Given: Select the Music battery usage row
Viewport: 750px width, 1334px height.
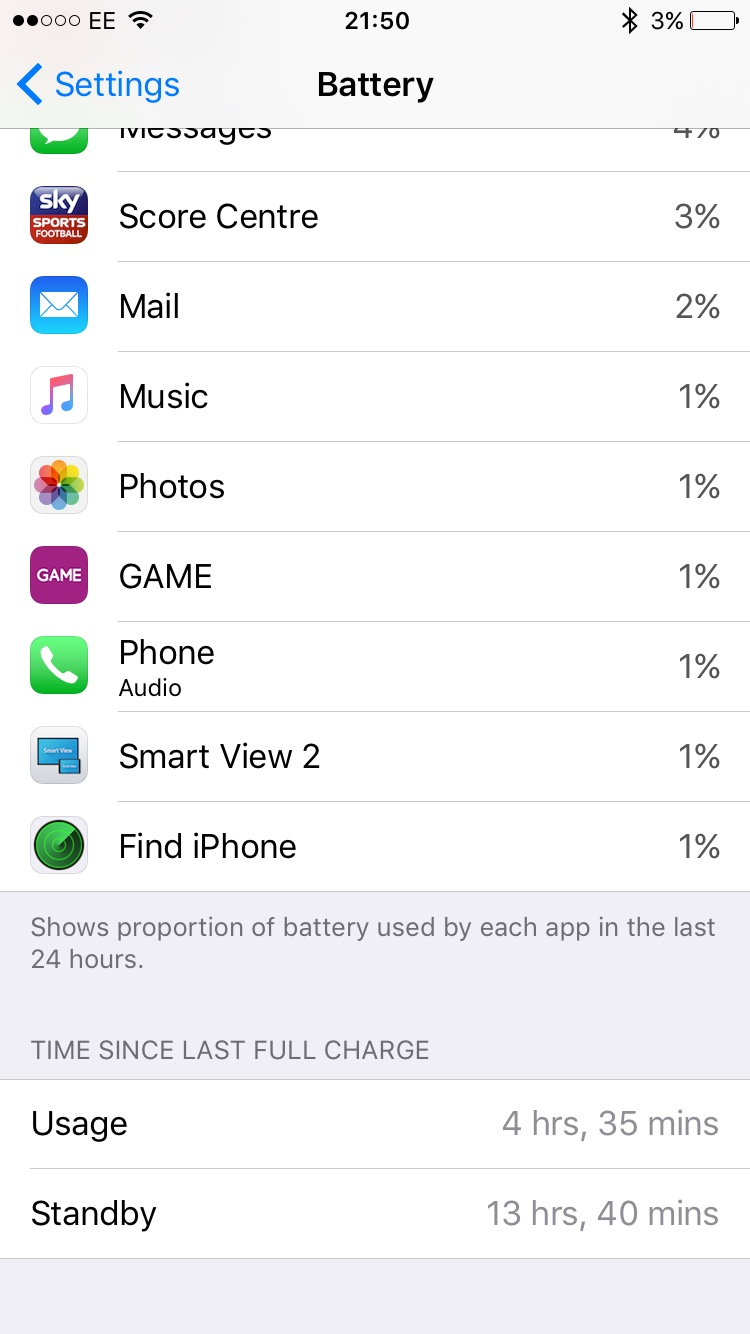Looking at the screenshot, I should 375,397.
